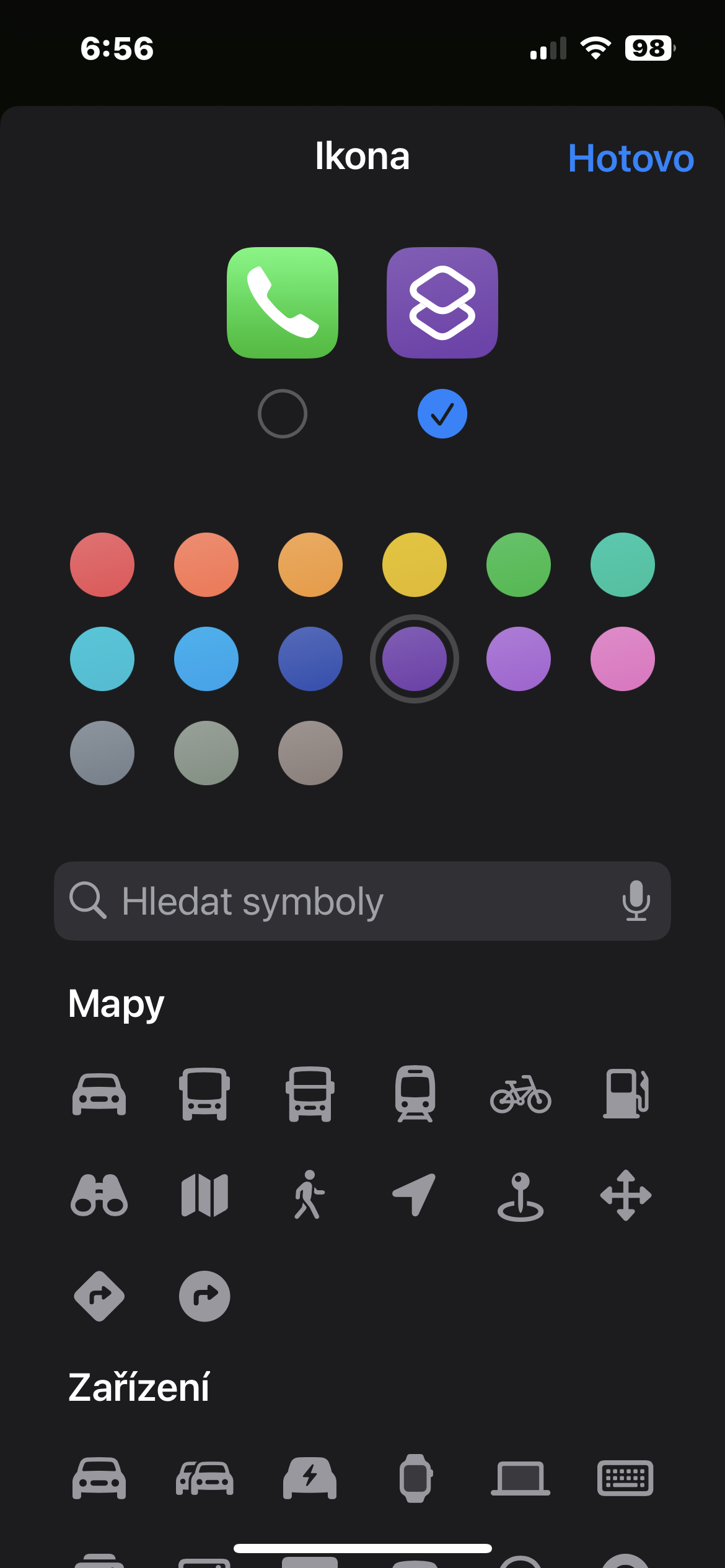Select the fuel pump symbol

click(x=626, y=1094)
